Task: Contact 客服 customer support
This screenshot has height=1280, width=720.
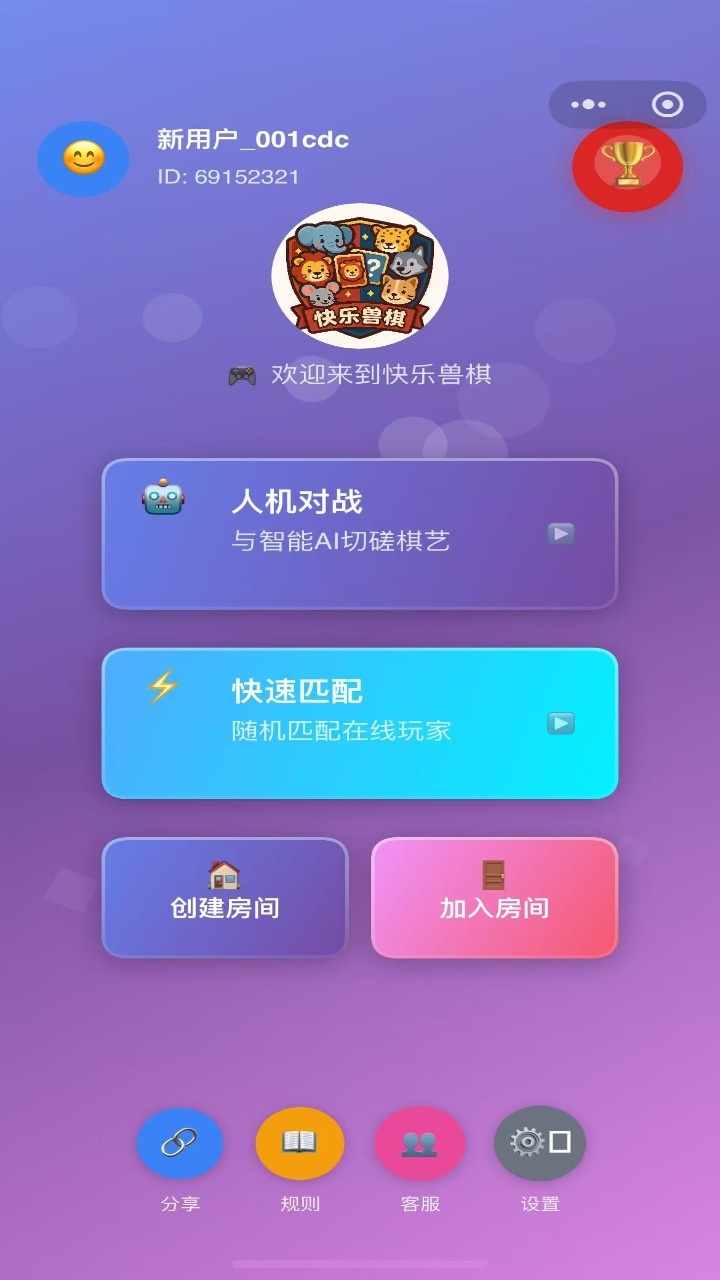Action: click(420, 1143)
